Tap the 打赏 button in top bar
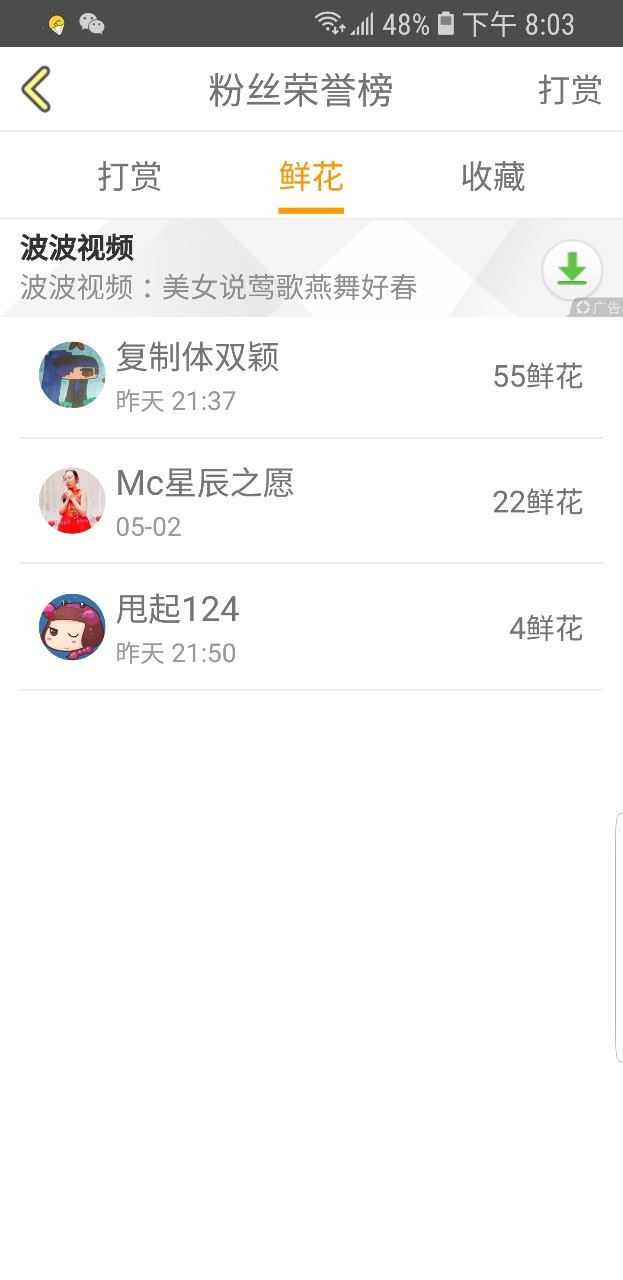623x1280 pixels. 570,90
